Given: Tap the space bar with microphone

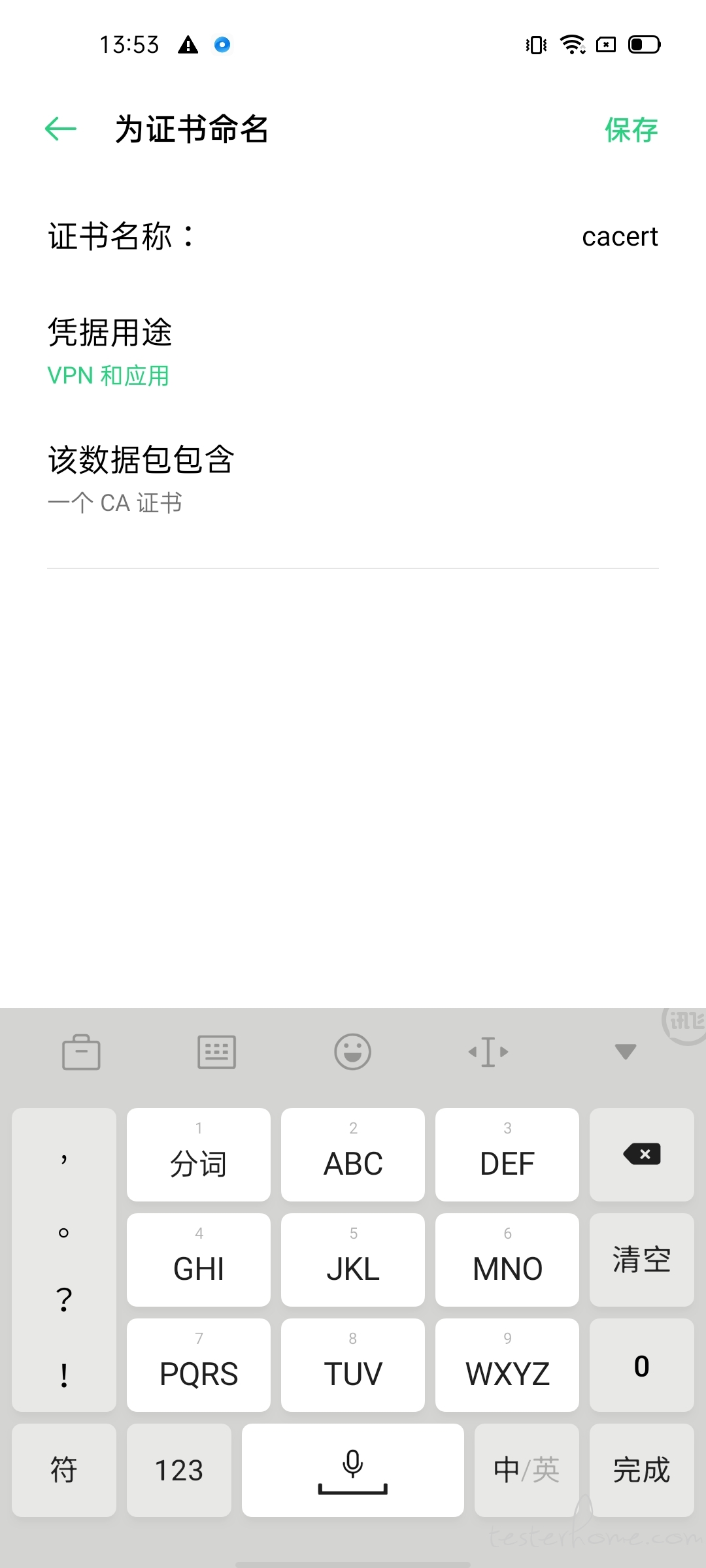Looking at the screenshot, I should click(353, 1470).
